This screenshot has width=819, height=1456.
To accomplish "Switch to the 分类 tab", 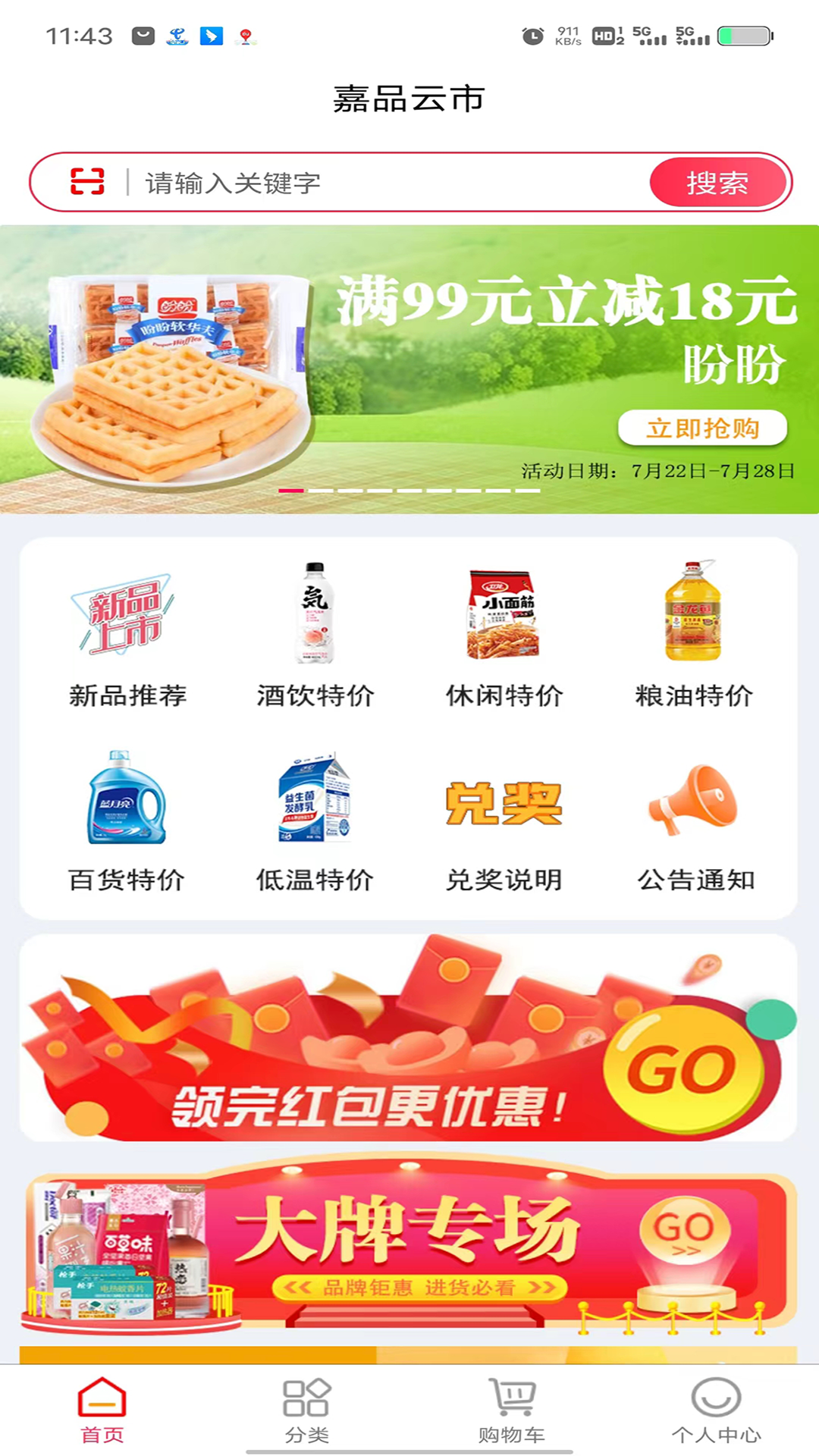I will tap(307, 1410).
